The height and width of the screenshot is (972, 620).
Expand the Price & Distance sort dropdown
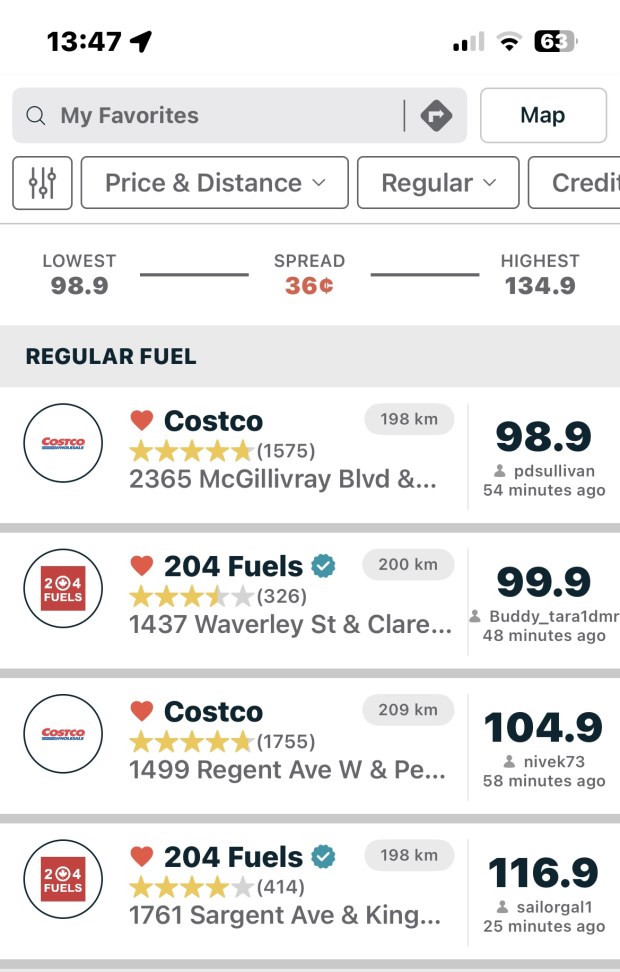pos(215,183)
